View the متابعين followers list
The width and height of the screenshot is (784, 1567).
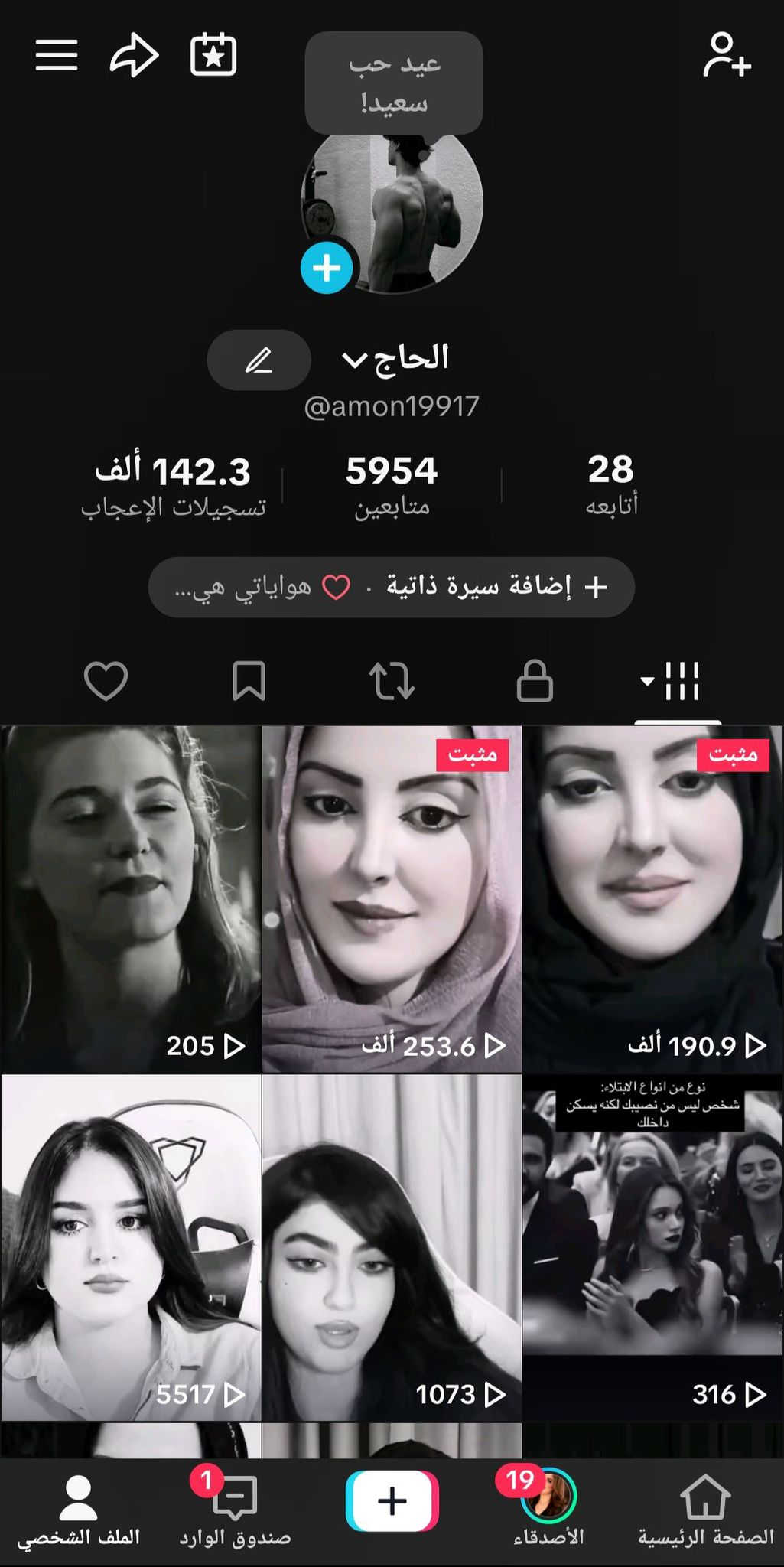point(392,486)
